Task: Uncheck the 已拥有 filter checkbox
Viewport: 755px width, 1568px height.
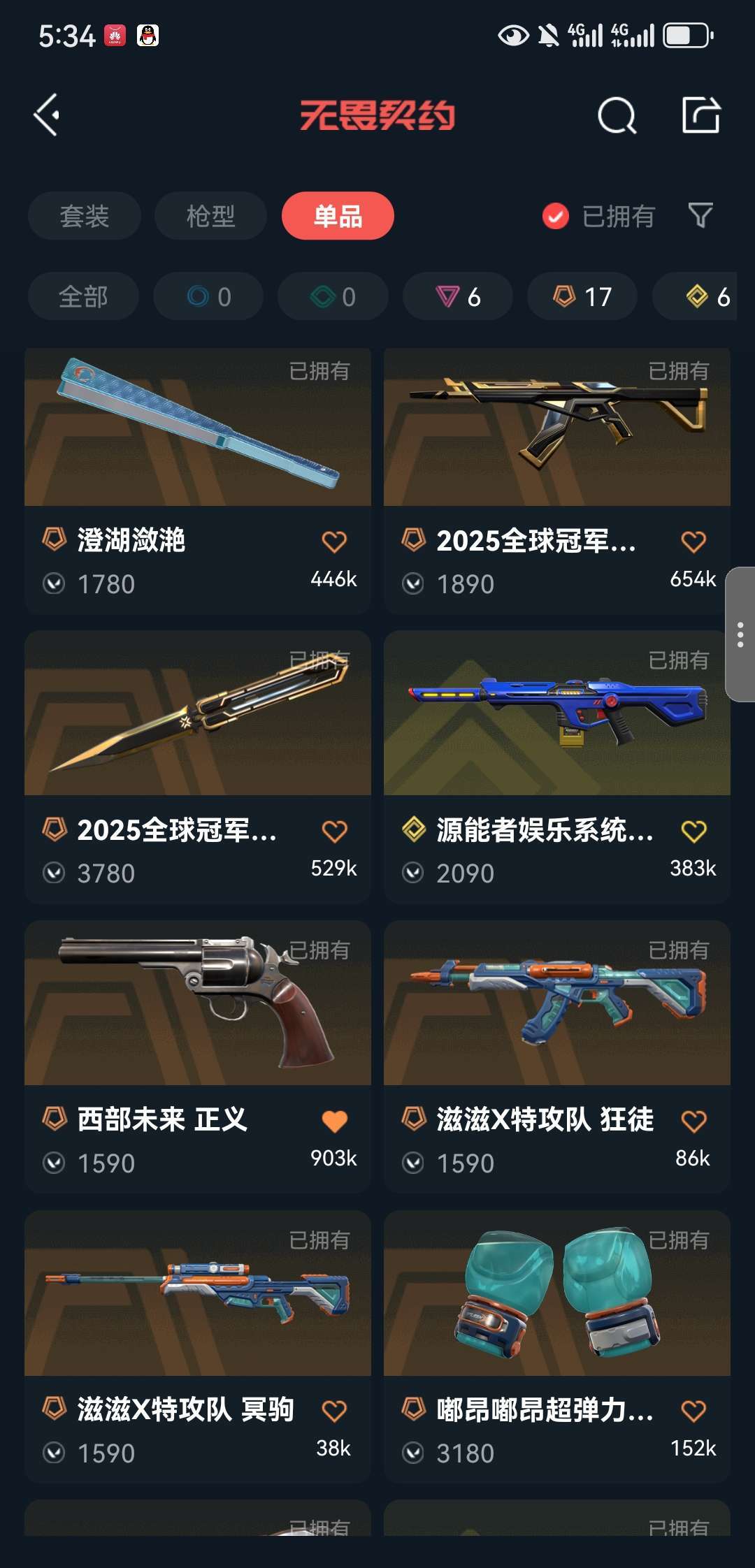Action: (x=556, y=216)
